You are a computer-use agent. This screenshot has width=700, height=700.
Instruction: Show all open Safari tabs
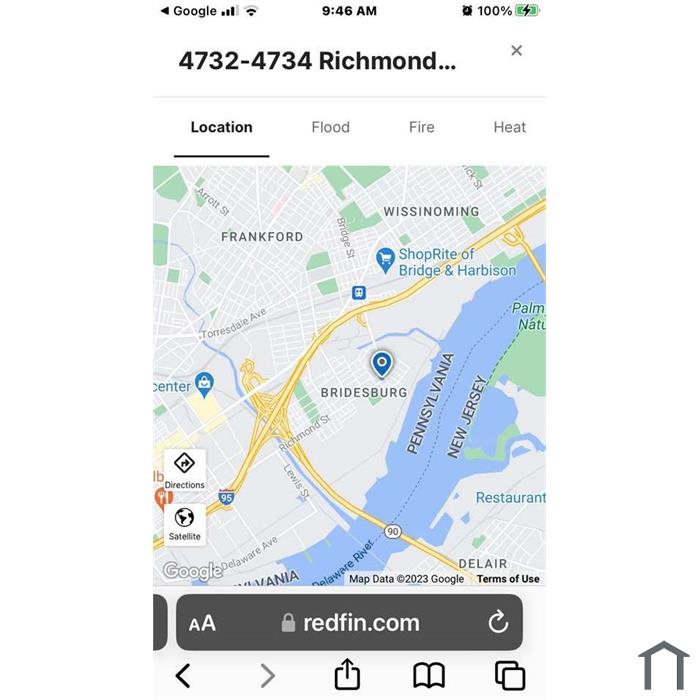click(x=510, y=676)
